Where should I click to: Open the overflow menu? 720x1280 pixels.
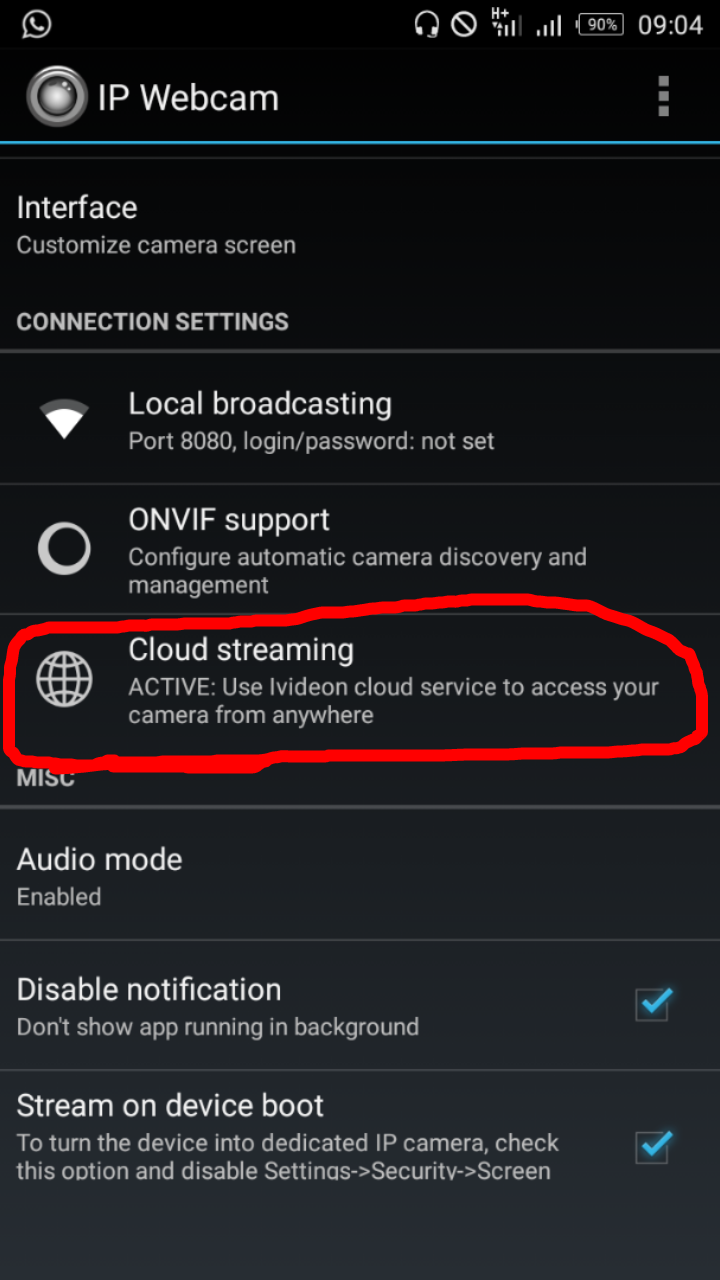point(663,97)
